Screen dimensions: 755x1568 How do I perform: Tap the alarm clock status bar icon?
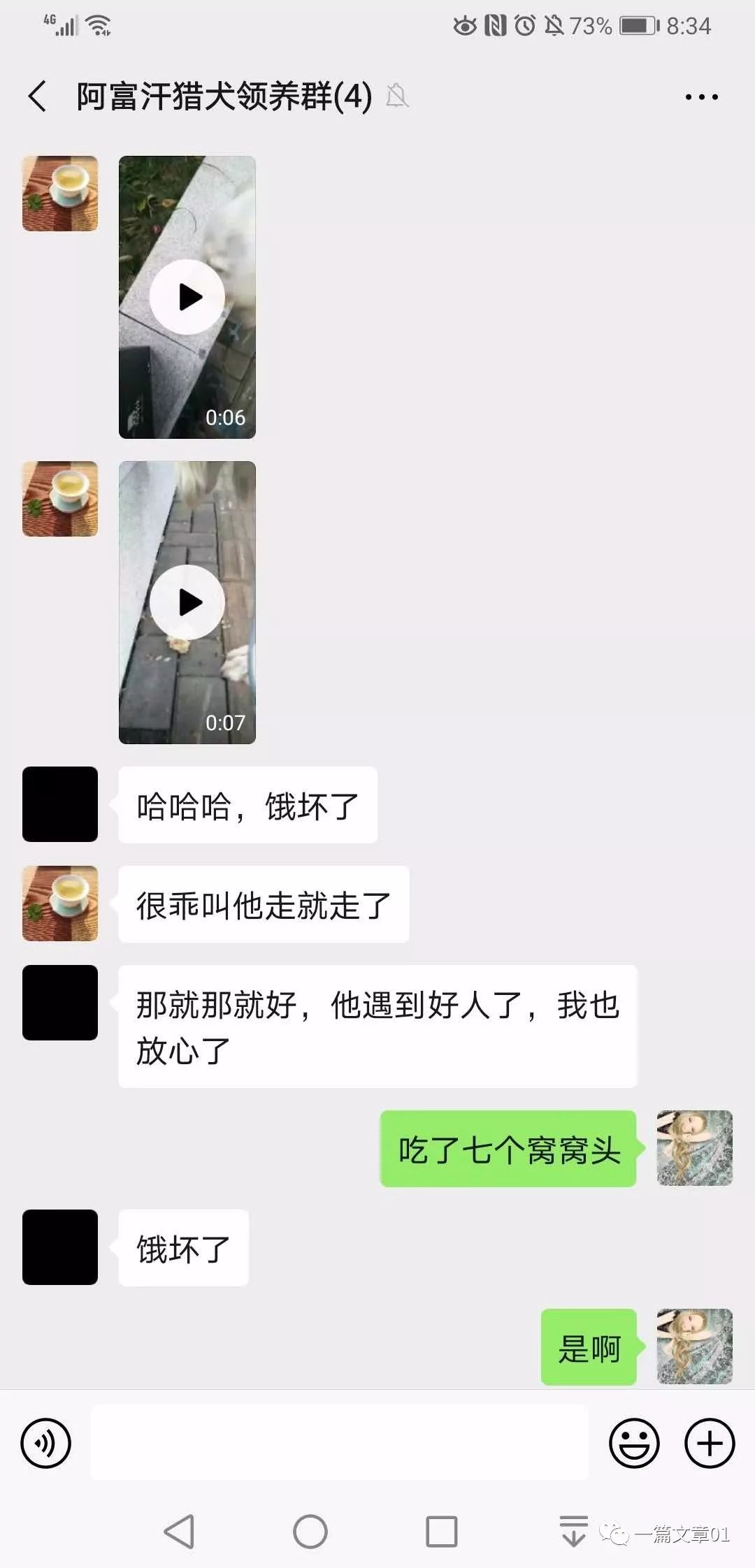[524, 25]
